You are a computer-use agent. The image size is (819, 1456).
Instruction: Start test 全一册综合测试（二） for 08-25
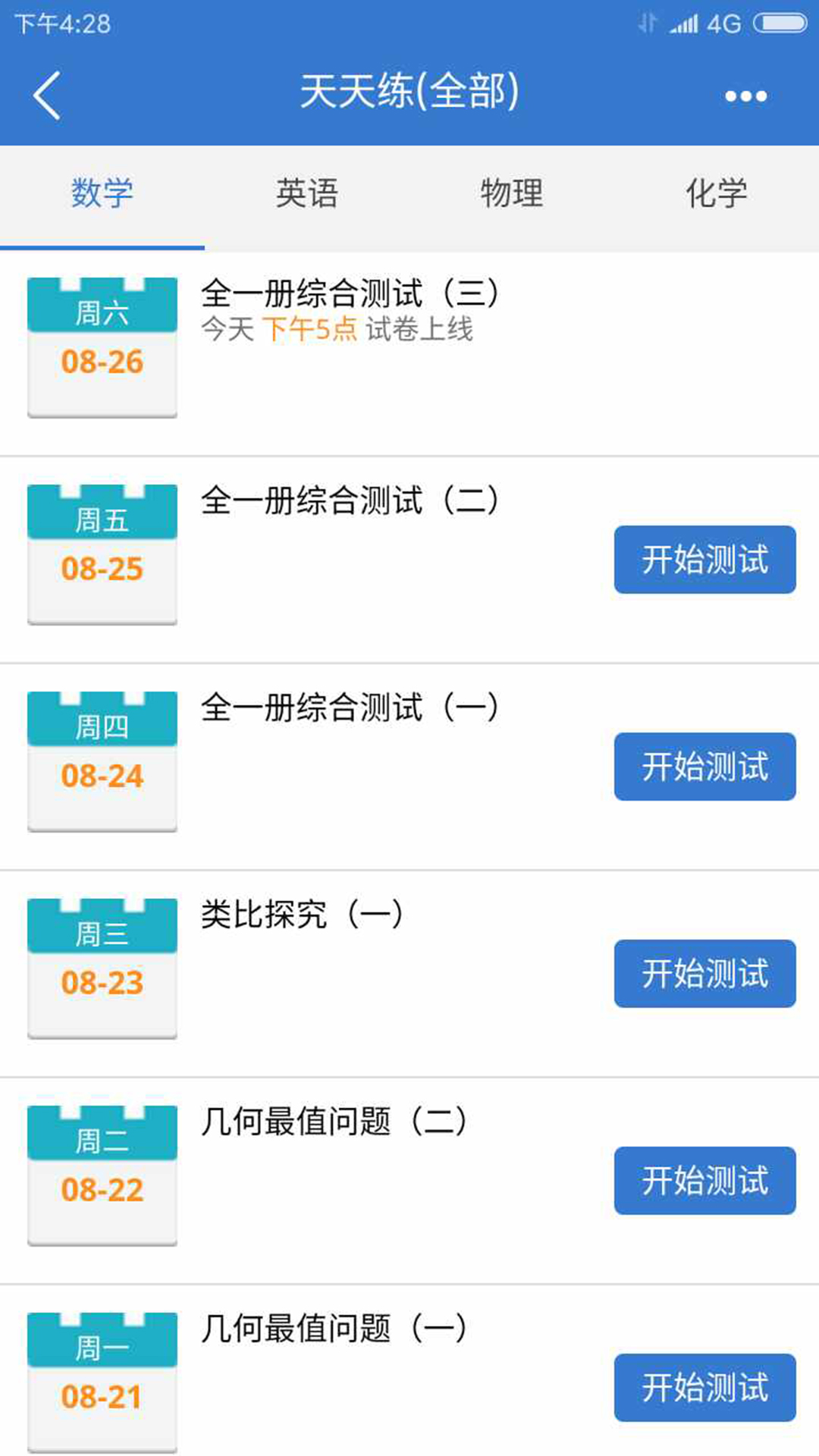(x=704, y=560)
